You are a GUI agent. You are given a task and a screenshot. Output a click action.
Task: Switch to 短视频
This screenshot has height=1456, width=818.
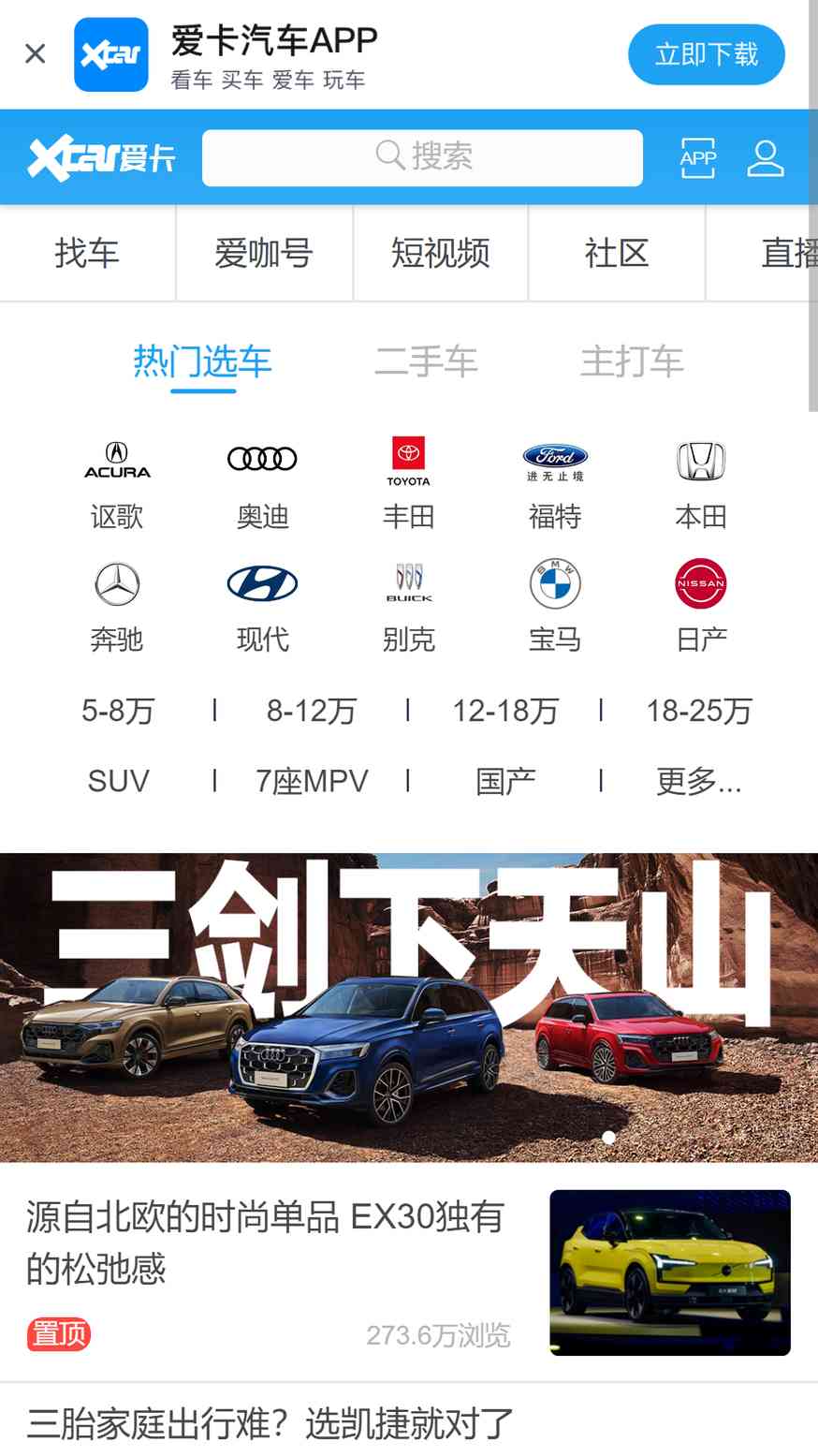pyautogui.click(x=441, y=253)
